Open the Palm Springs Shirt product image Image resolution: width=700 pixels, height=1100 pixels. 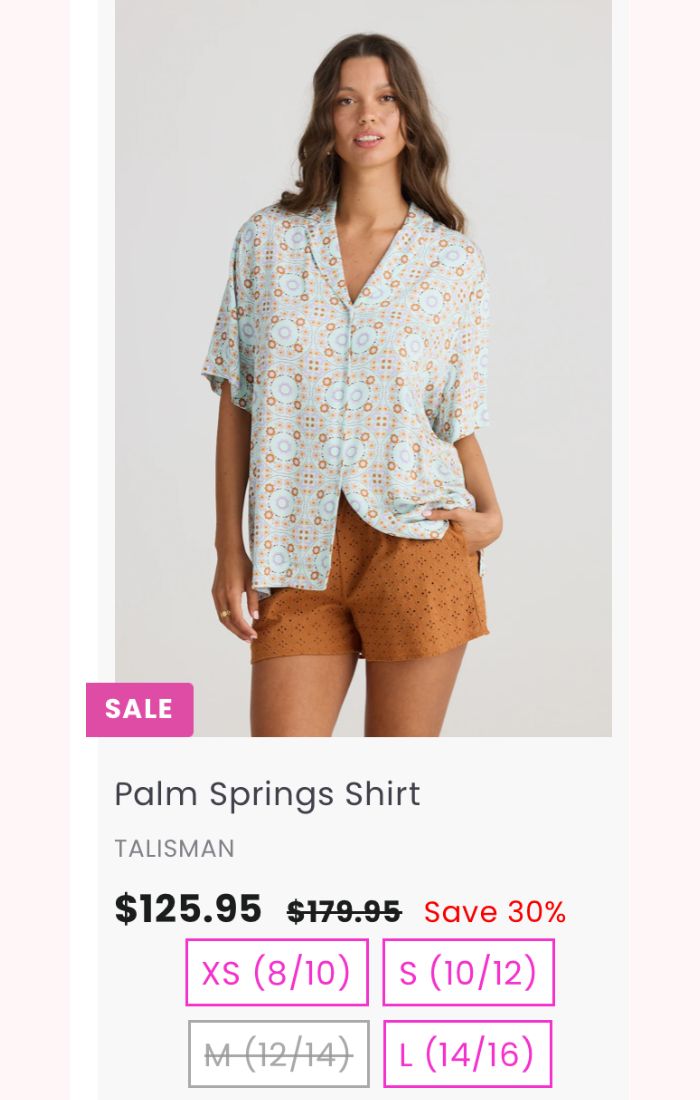click(x=362, y=368)
